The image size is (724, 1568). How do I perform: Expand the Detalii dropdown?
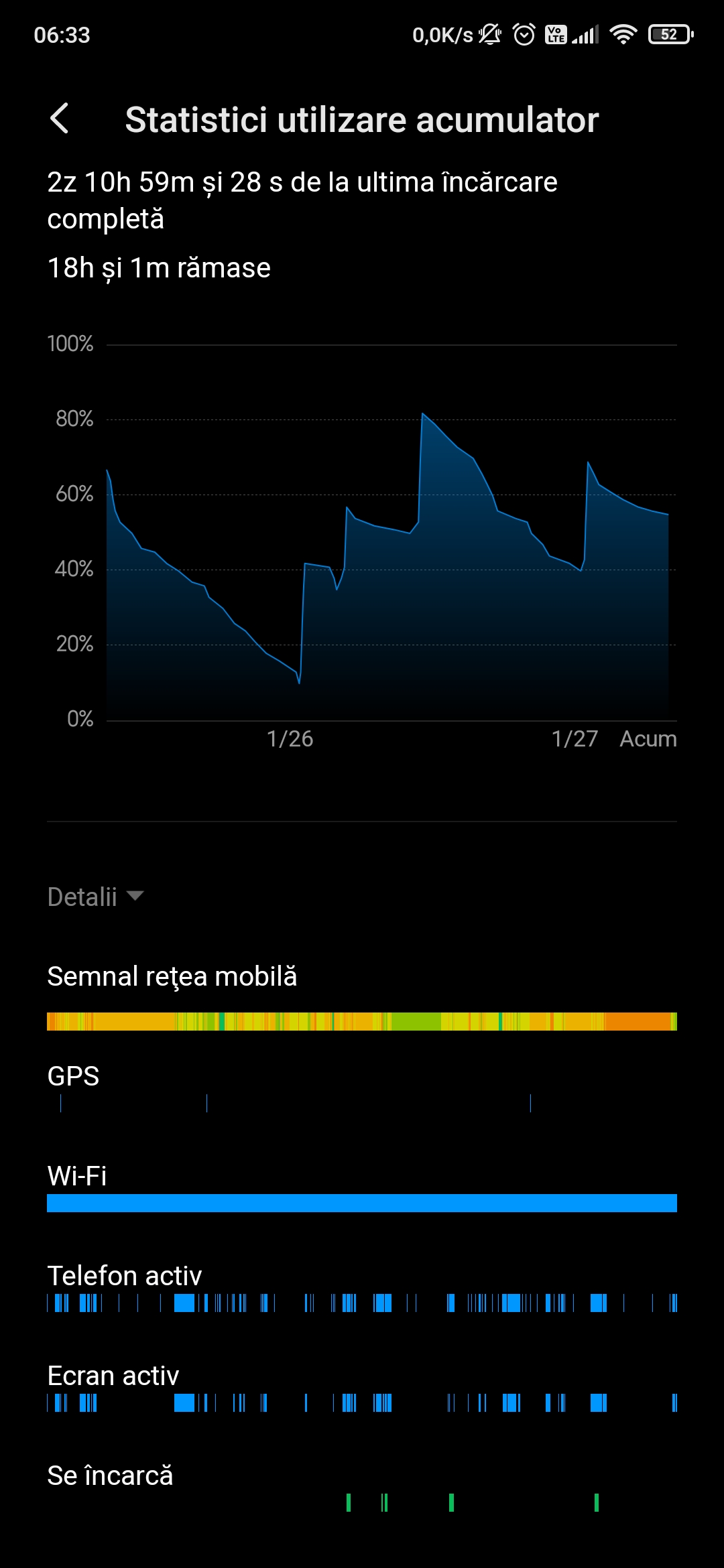(x=96, y=897)
